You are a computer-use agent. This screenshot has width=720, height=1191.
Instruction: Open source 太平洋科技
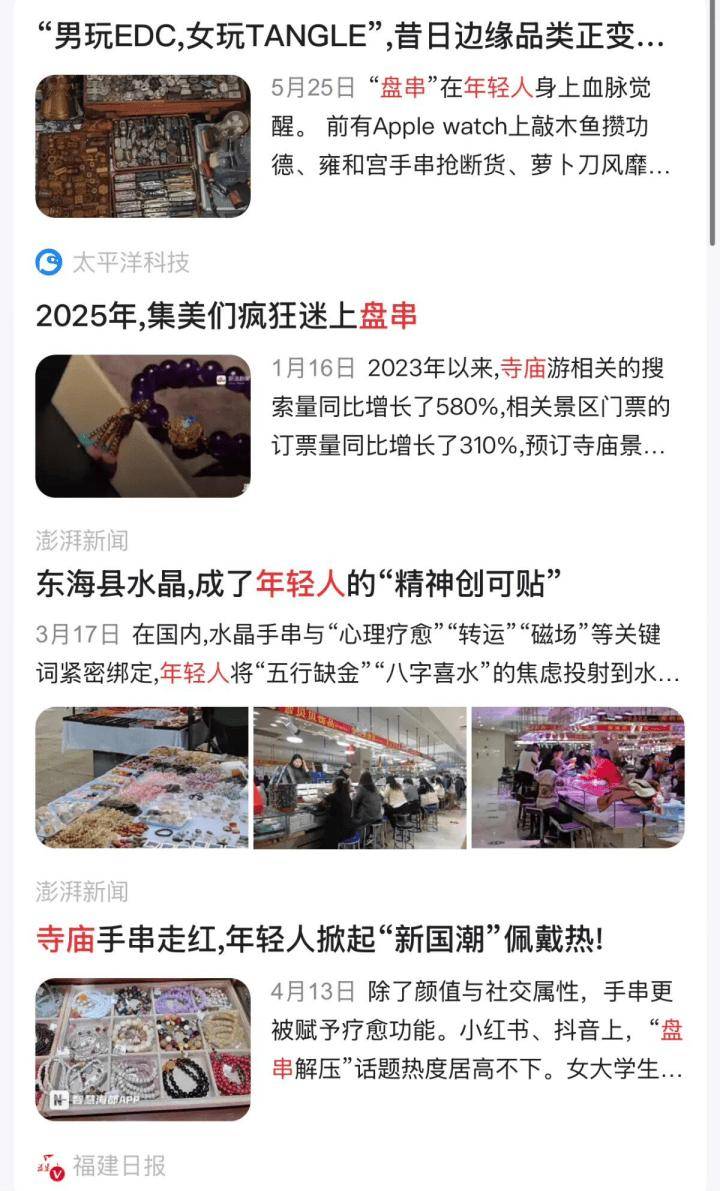click(112, 263)
